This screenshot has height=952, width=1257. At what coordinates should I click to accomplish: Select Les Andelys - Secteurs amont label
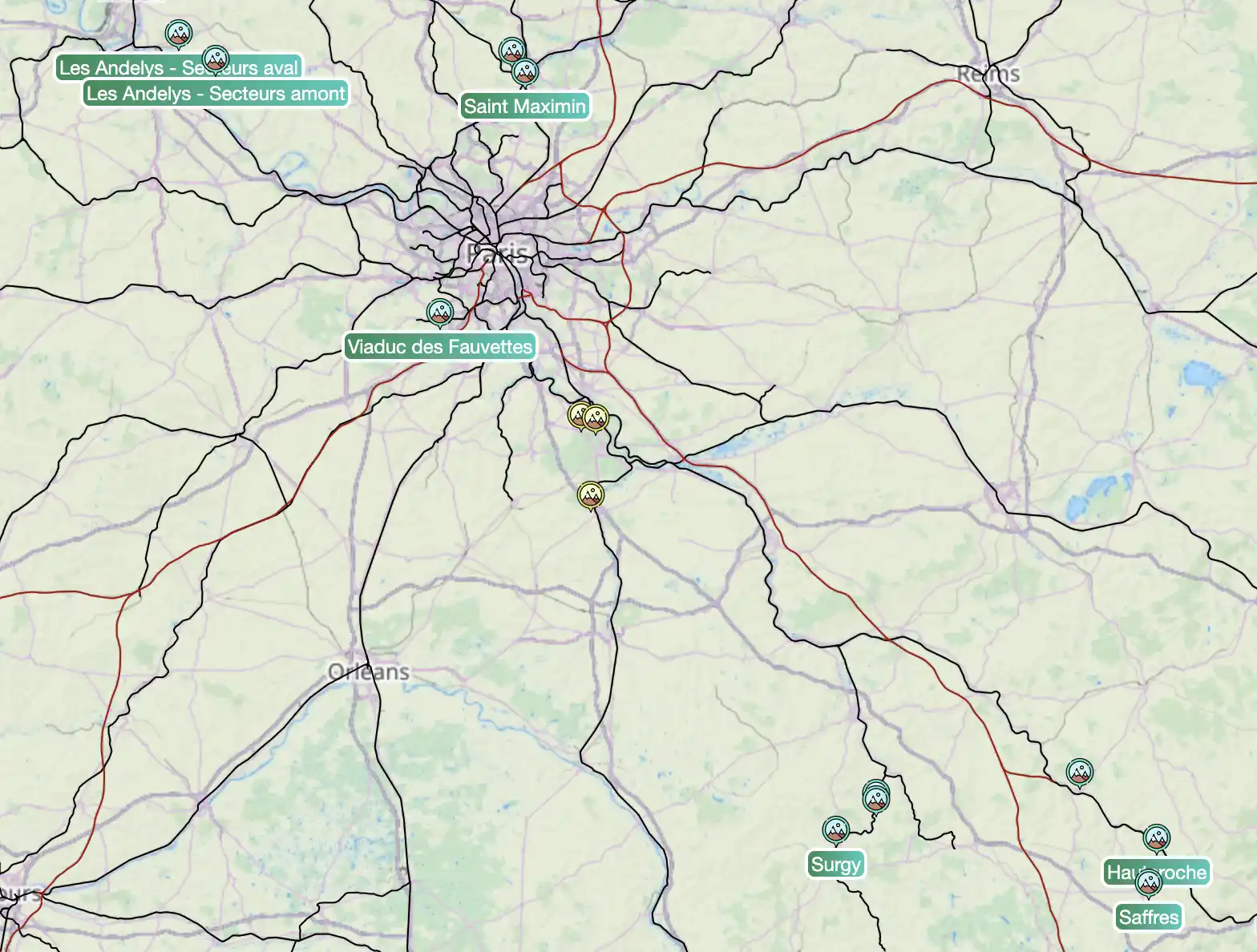tap(216, 94)
